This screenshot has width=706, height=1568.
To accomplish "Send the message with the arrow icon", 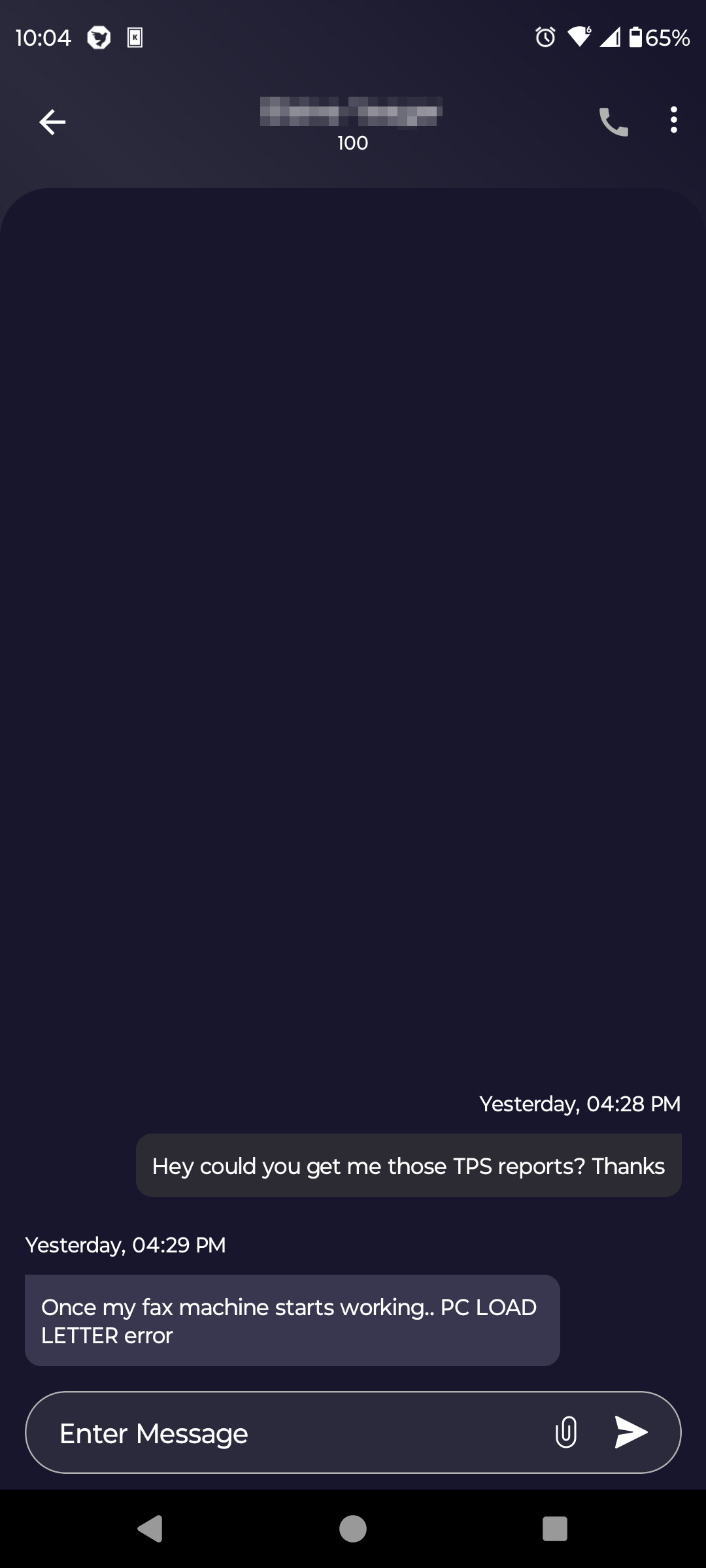I will pyautogui.click(x=631, y=1433).
